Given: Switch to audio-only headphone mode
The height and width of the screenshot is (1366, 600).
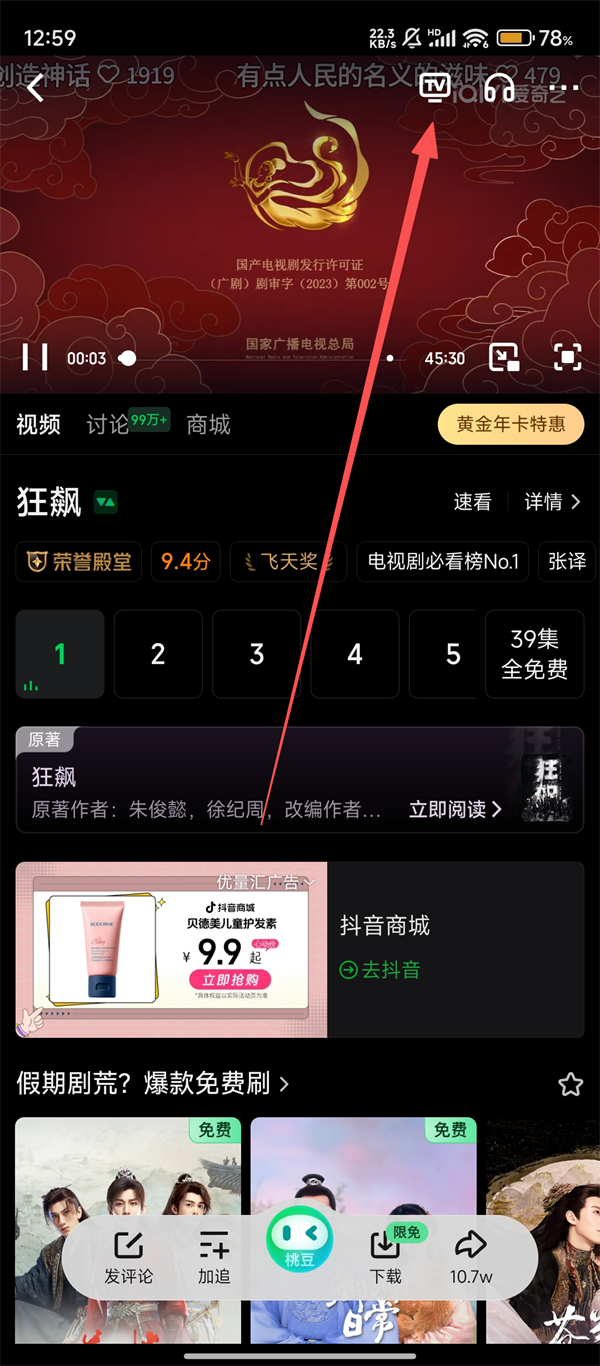Looking at the screenshot, I should pyautogui.click(x=499, y=89).
